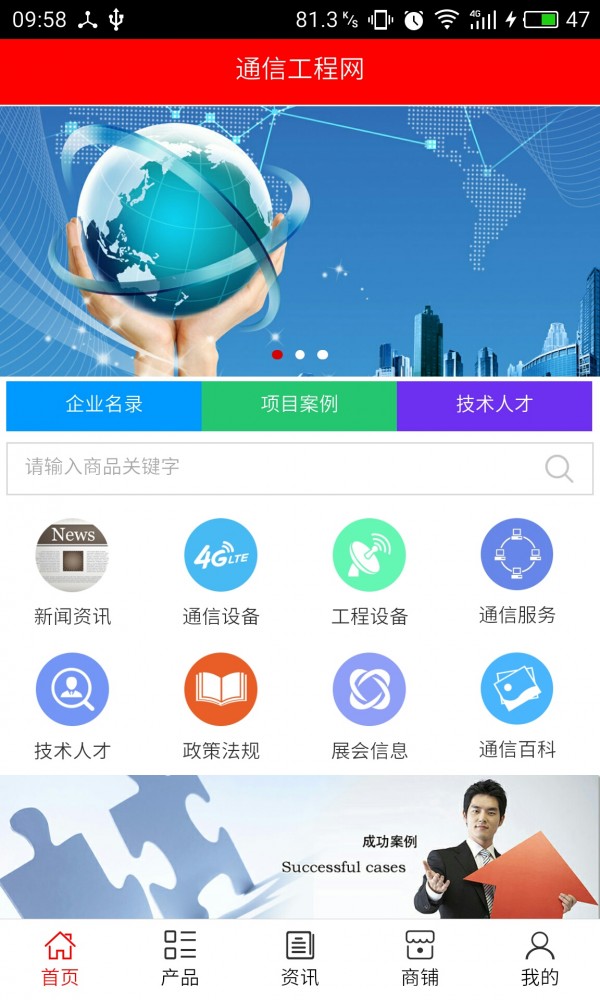Open the 成功案例 Successful cases banner

click(300, 848)
